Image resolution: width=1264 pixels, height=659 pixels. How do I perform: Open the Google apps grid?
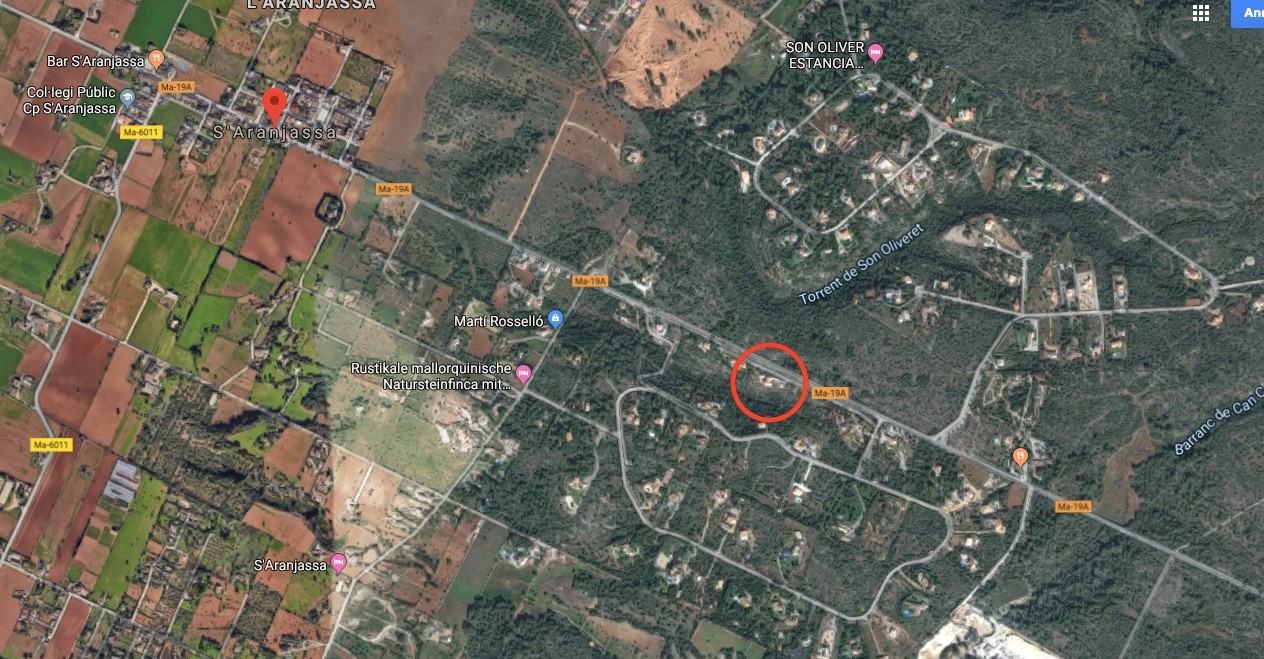1201,13
